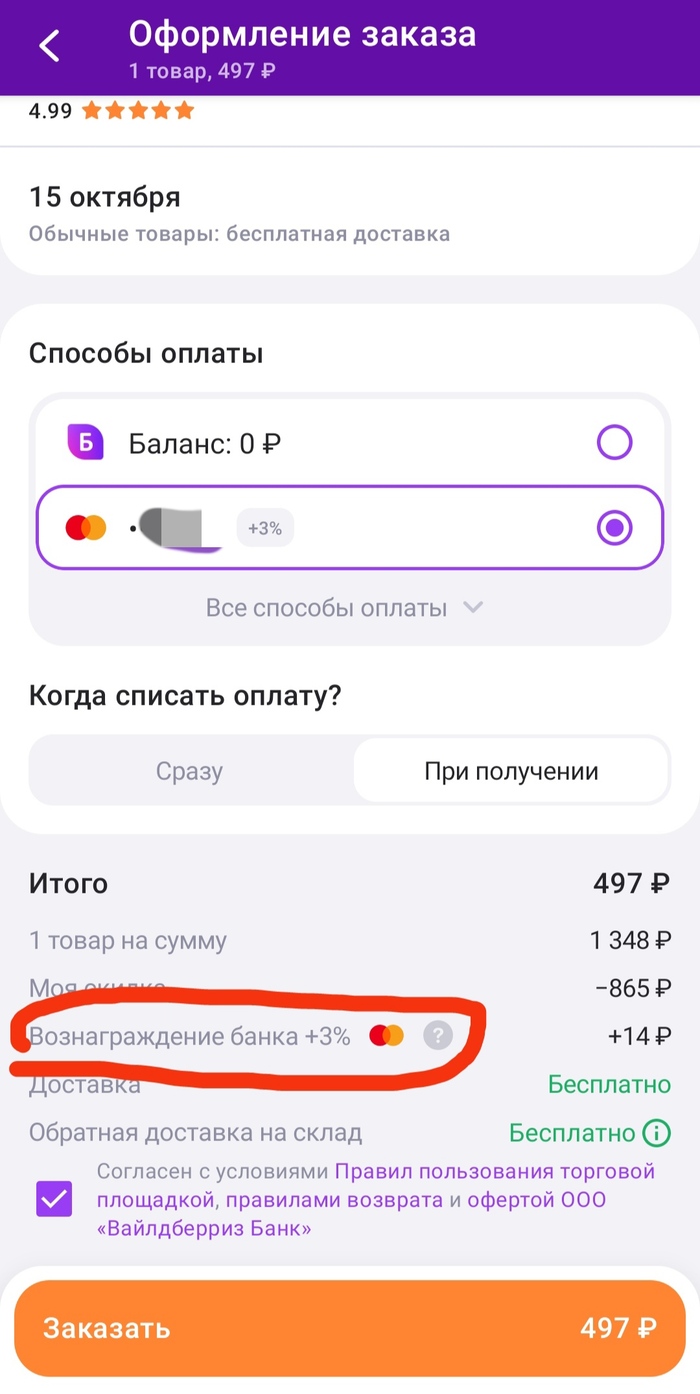Show info about Обратная доставка на склад
Viewport: 700px width, 1394px height.
[656, 1133]
